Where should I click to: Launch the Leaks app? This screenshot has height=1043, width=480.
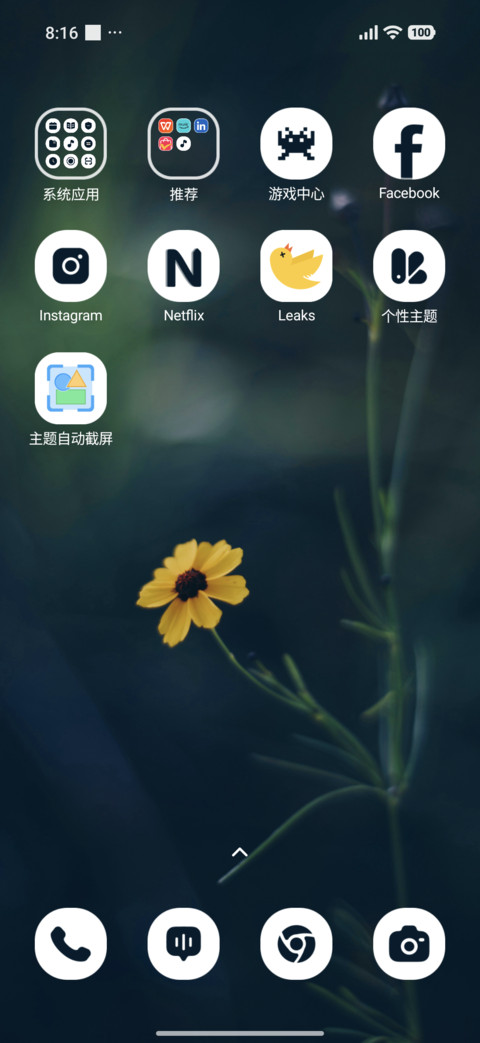tap(297, 266)
